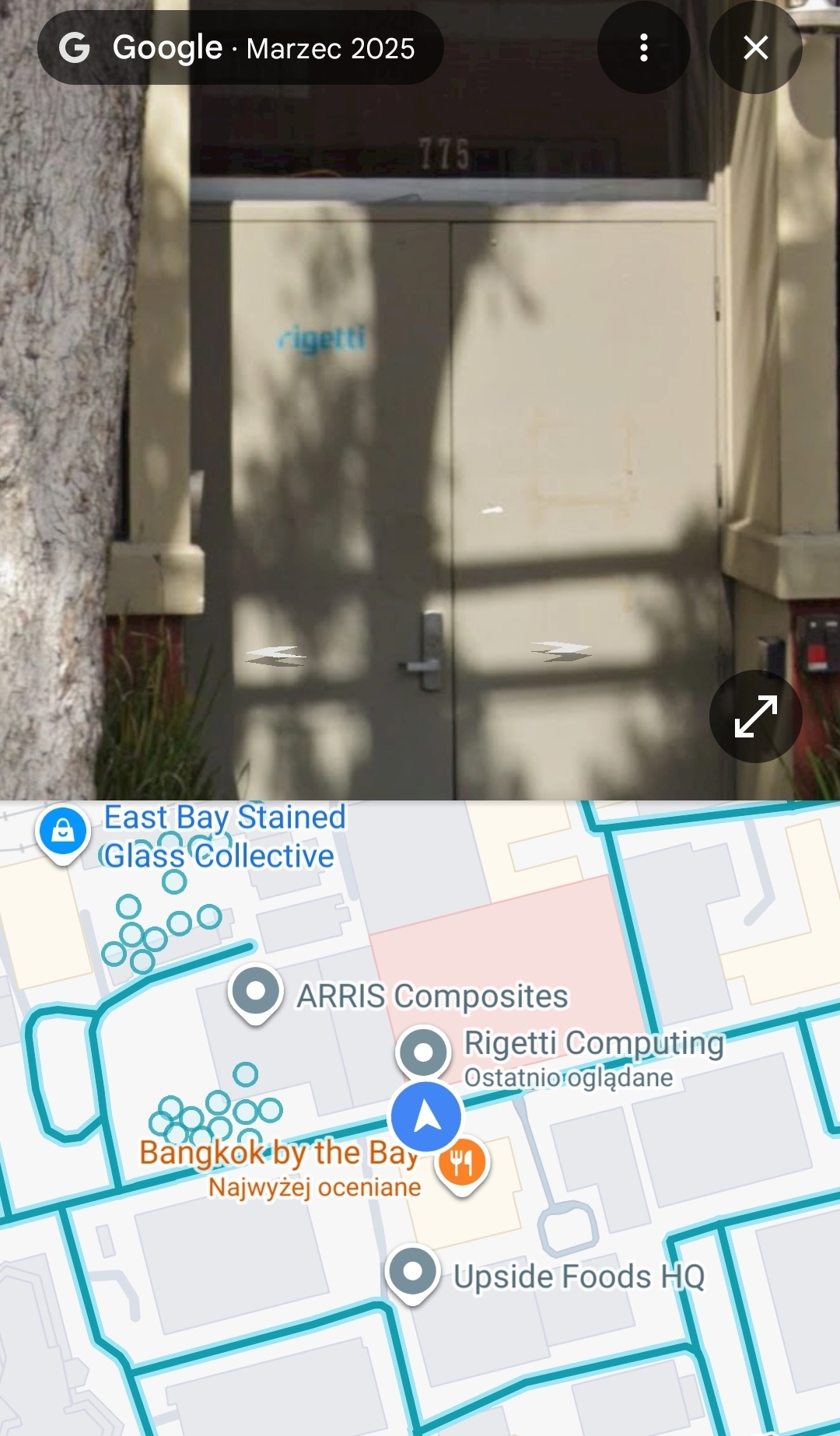The width and height of the screenshot is (840, 1436).
Task: Open the three-dot overflow menu
Action: coord(643,47)
